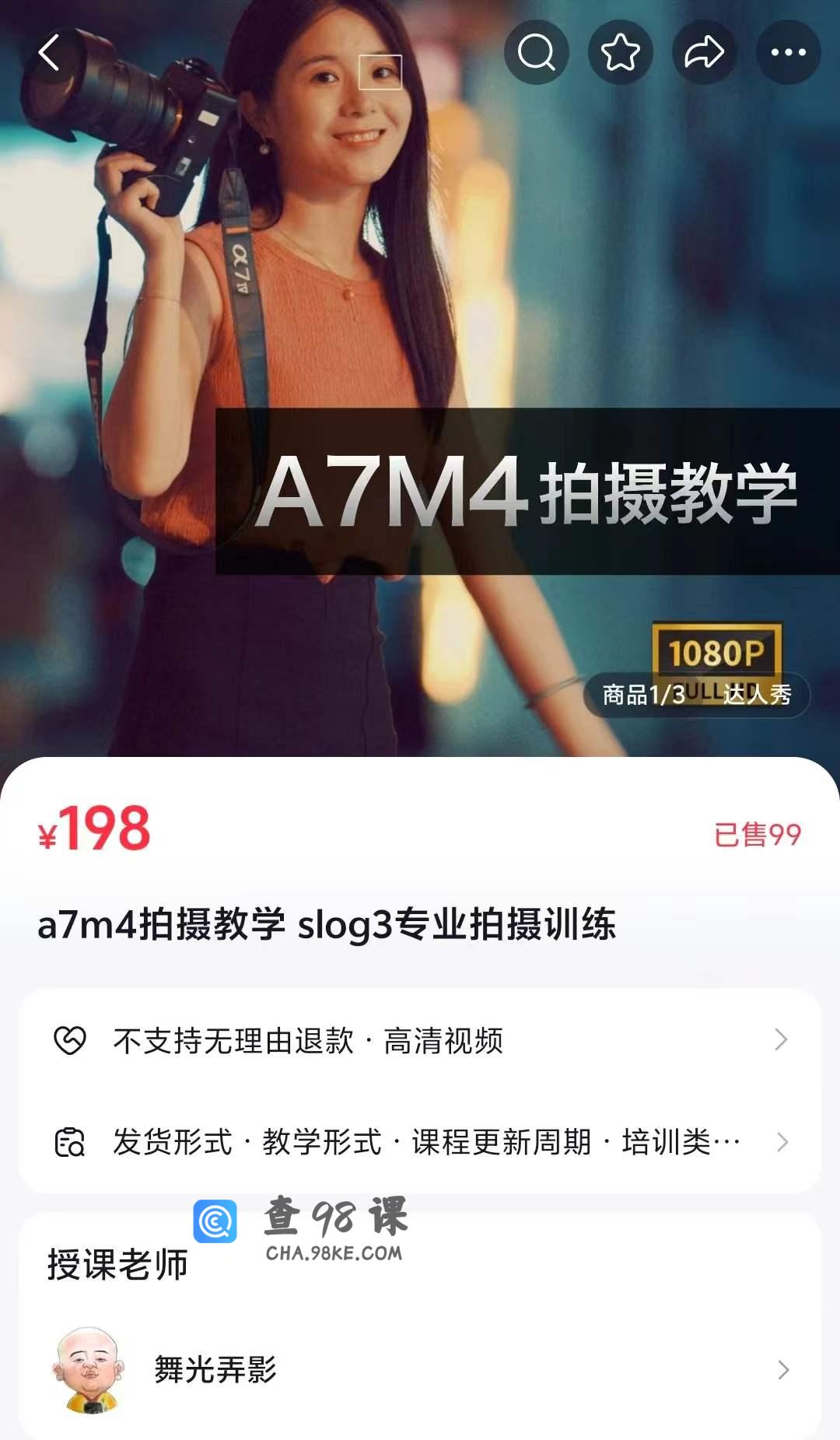This screenshot has height=1440, width=840.
Task: Go back using the top-left arrow
Action: click(50, 53)
